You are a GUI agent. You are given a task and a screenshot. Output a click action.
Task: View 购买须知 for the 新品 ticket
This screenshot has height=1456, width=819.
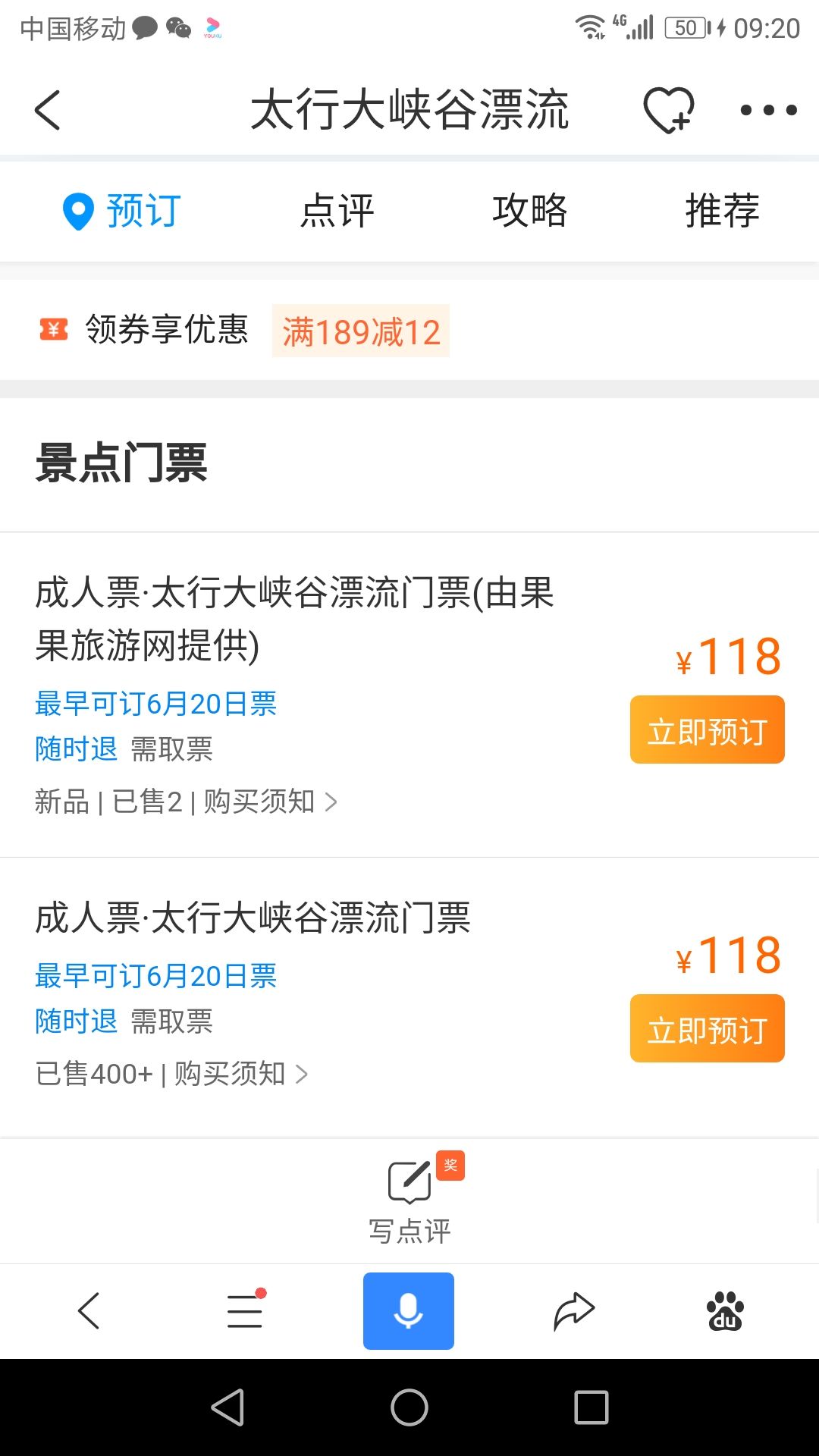click(270, 802)
